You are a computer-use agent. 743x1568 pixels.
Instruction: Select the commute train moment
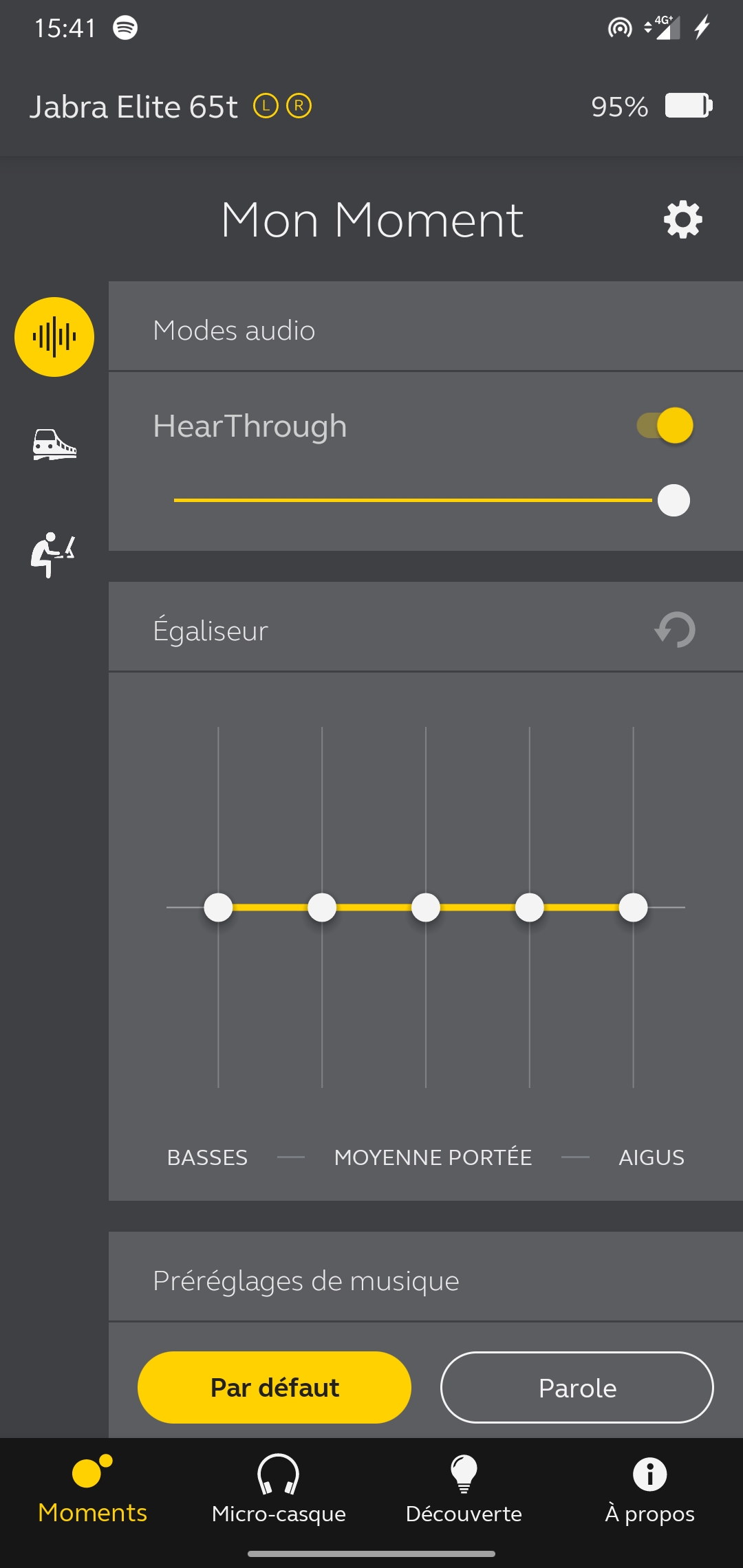[x=54, y=444]
